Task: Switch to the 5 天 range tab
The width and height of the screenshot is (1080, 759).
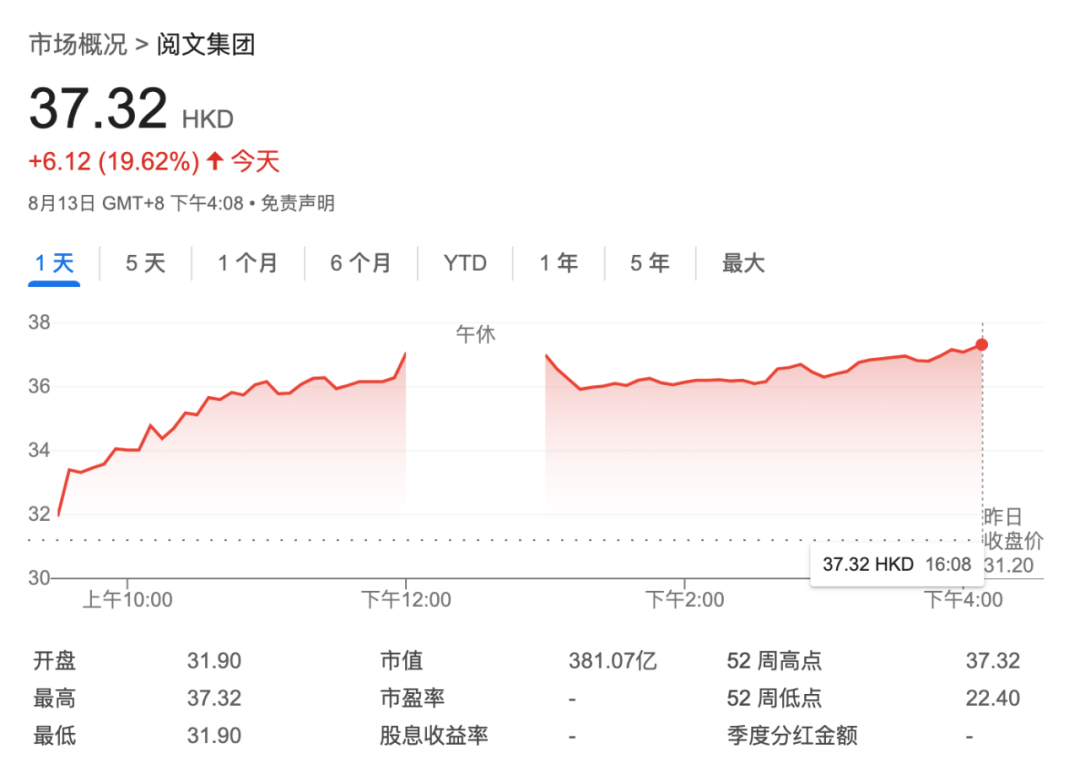Action: click(145, 264)
